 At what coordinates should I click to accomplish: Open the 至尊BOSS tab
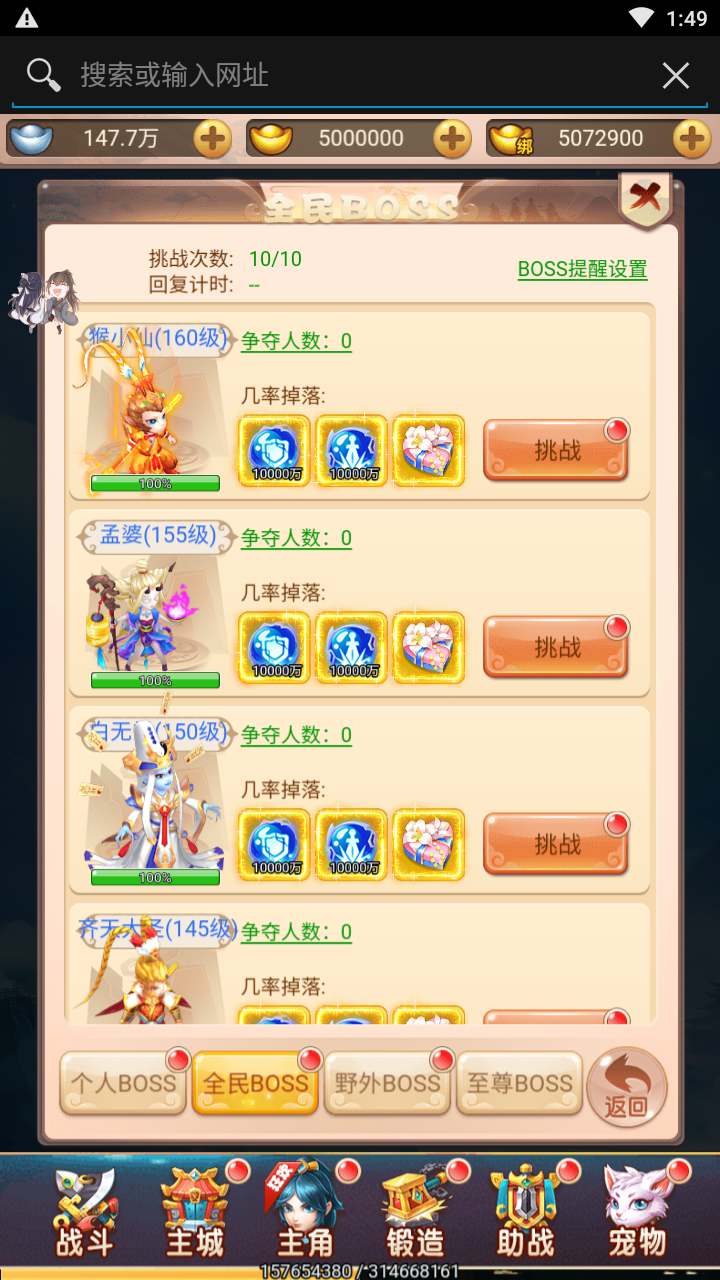click(x=518, y=1083)
